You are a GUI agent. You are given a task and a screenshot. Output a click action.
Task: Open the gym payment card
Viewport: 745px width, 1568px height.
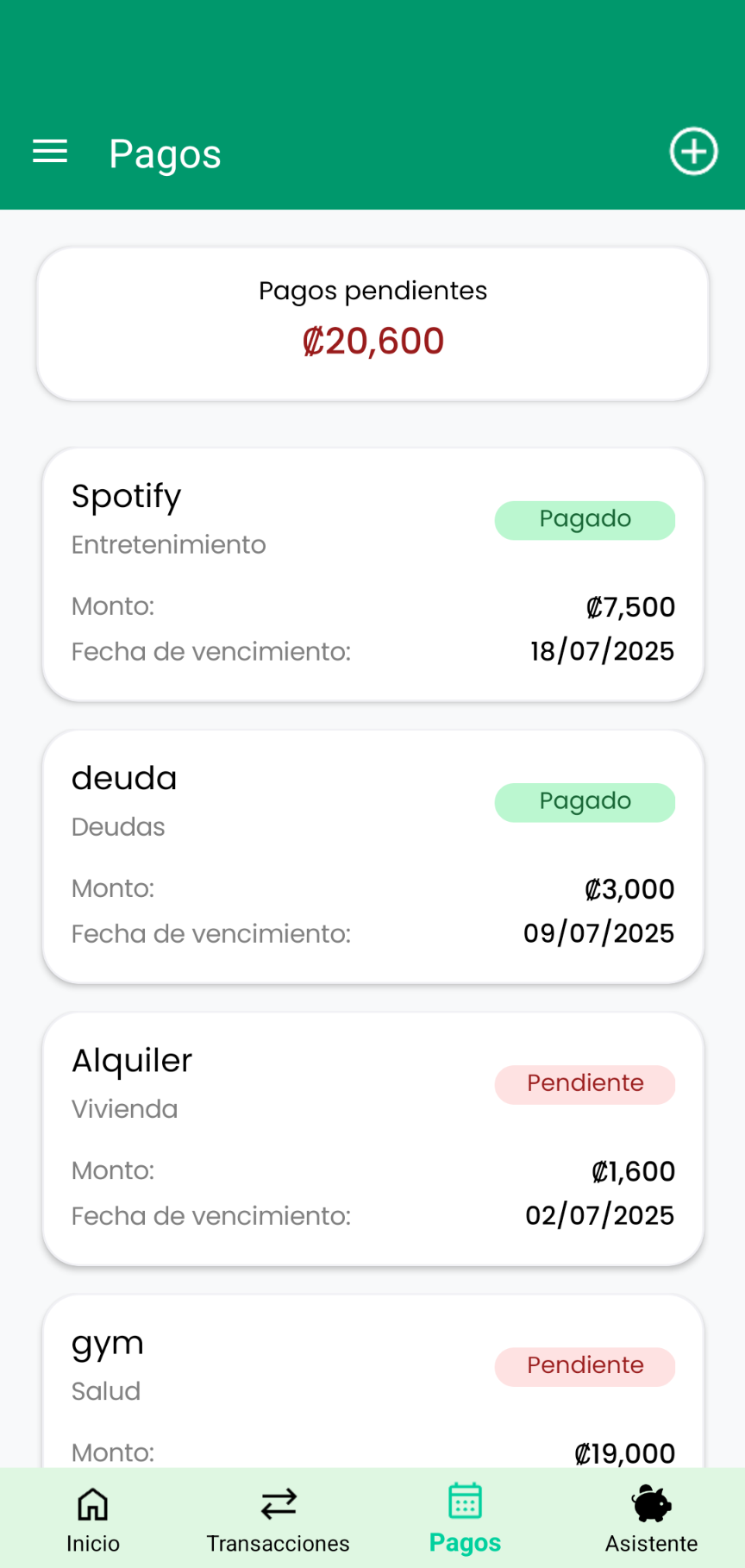pos(373,1381)
